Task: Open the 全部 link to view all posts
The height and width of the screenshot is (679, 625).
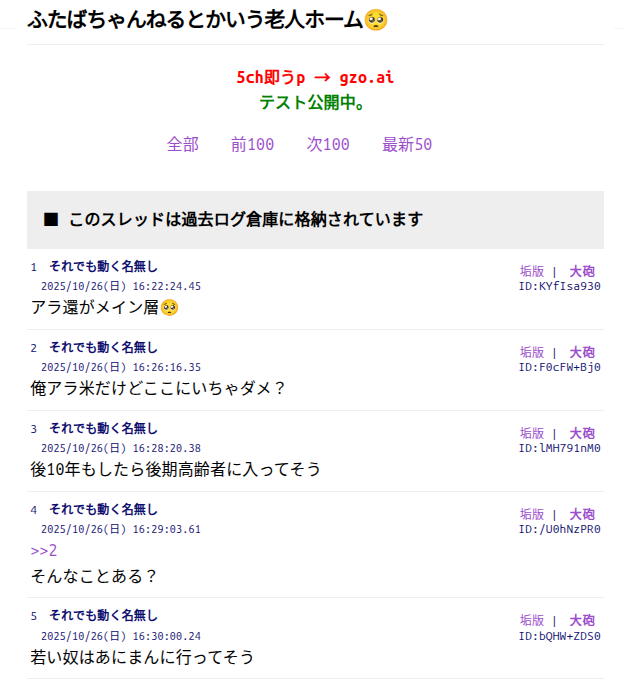Action: (182, 144)
